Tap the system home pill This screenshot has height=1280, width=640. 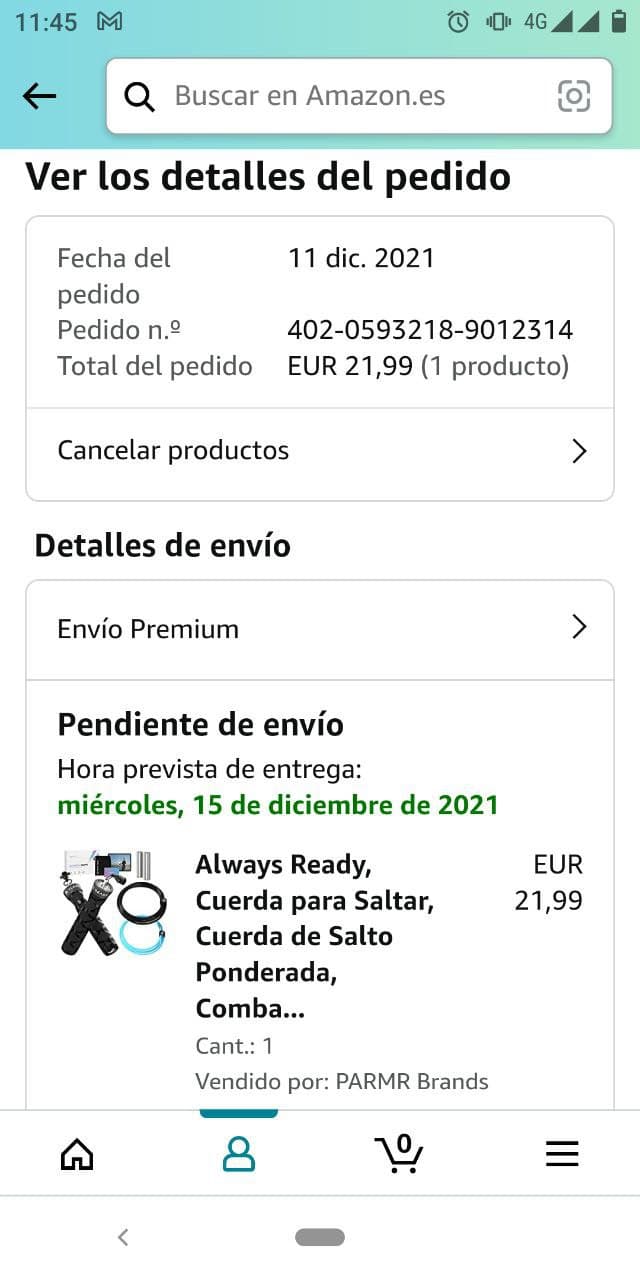[320, 1237]
